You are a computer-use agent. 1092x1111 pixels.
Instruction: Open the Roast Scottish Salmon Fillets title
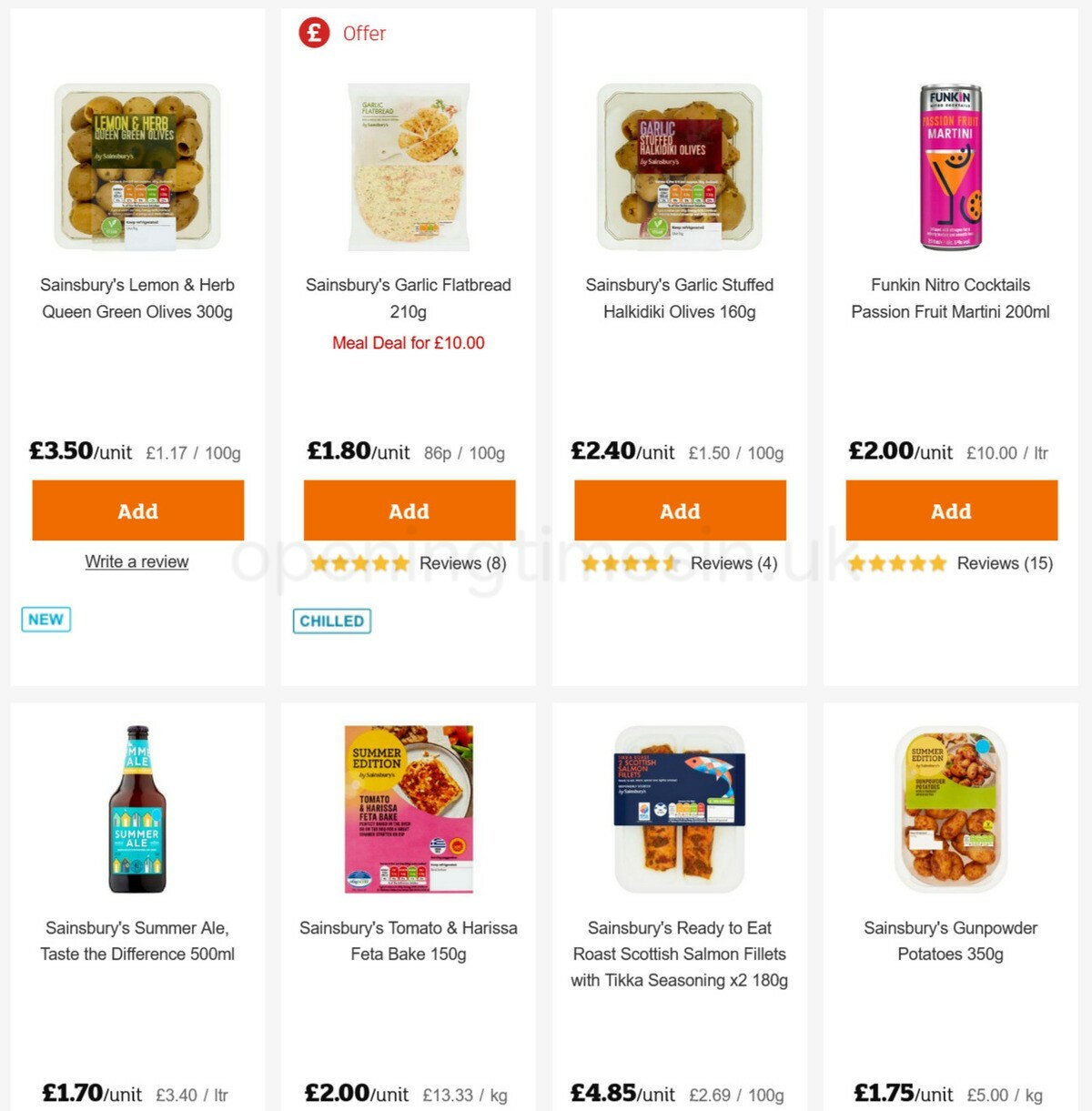[x=680, y=954]
